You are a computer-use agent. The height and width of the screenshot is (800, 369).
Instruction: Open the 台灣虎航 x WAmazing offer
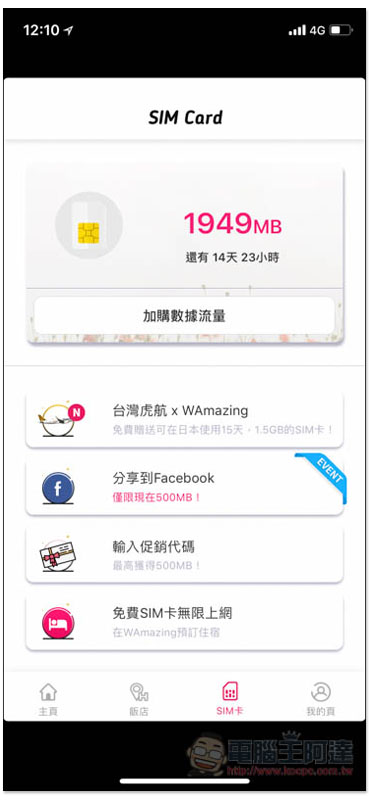coord(184,419)
